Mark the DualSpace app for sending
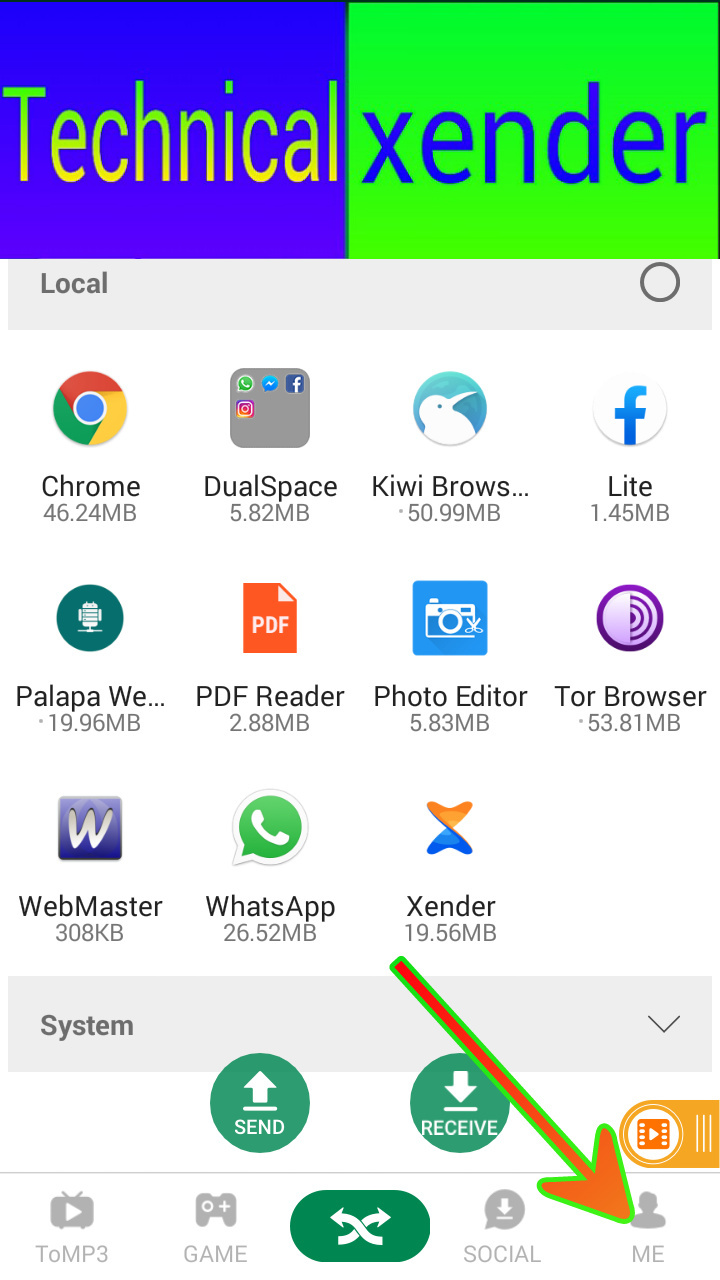 coord(270,408)
